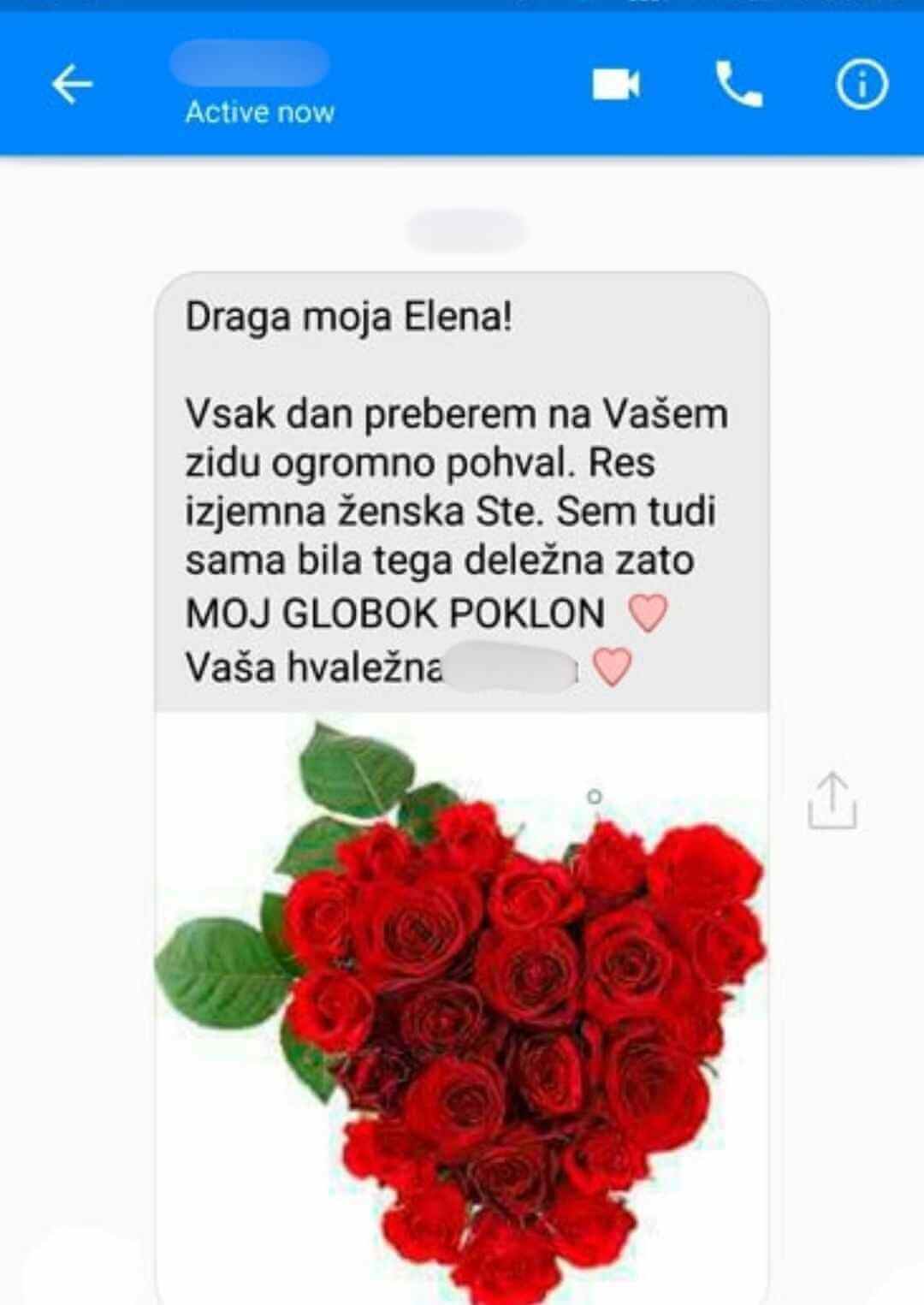Open conversation info details

(862, 85)
